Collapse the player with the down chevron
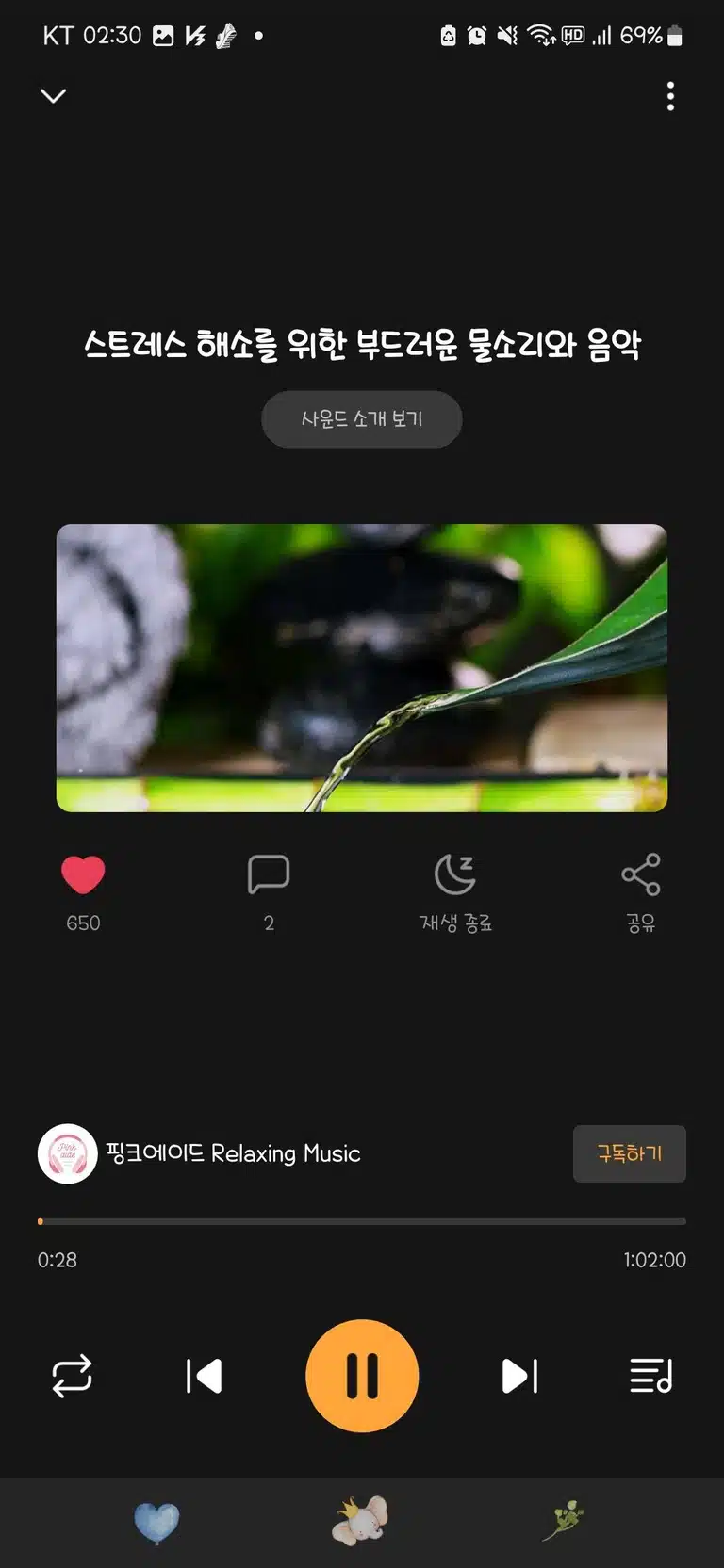This screenshot has width=724, height=1568. click(x=54, y=96)
